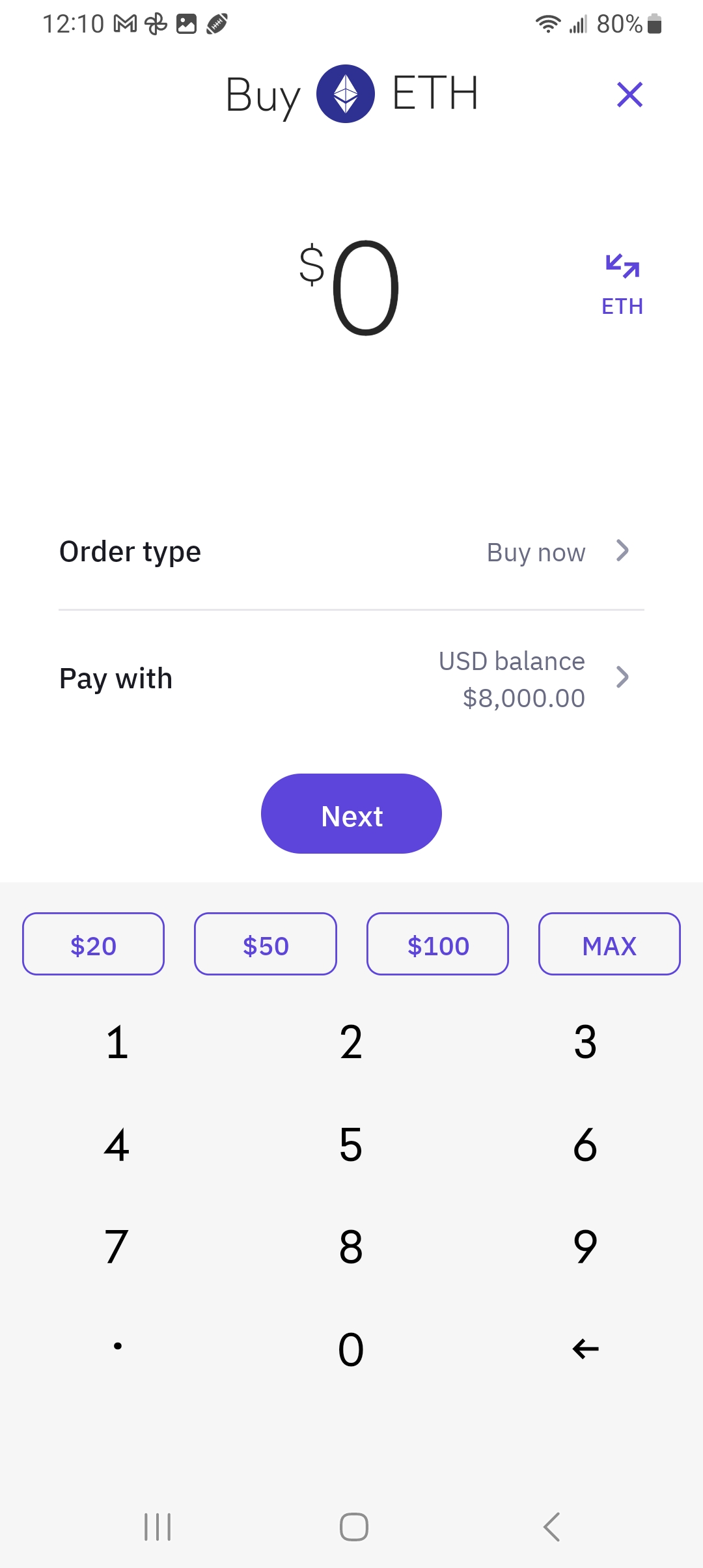Delete the last digit with backspace arrow
Image resolution: width=703 pixels, height=1568 pixels.
(x=585, y=1348)
